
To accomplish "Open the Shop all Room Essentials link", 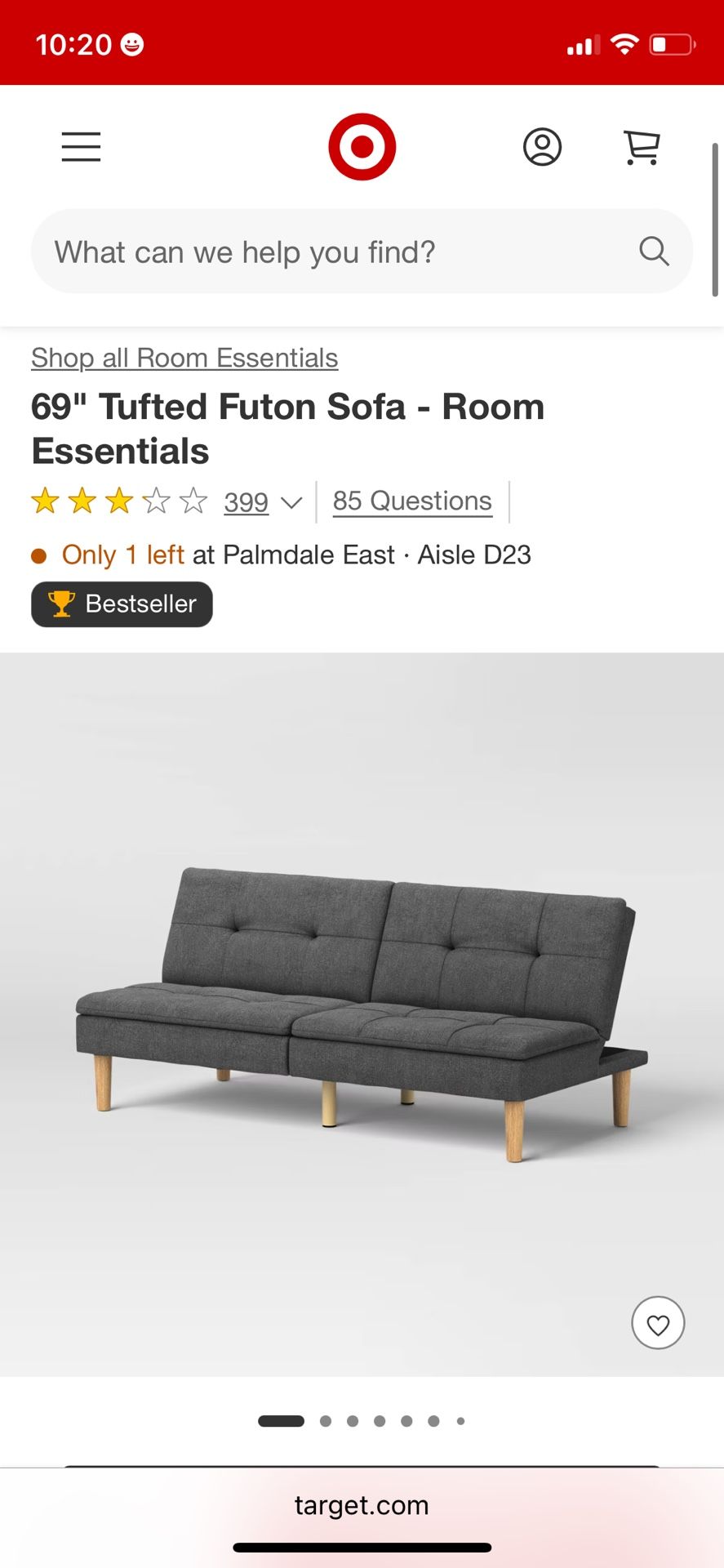I will pyautogui.click(x=184, y=358).
